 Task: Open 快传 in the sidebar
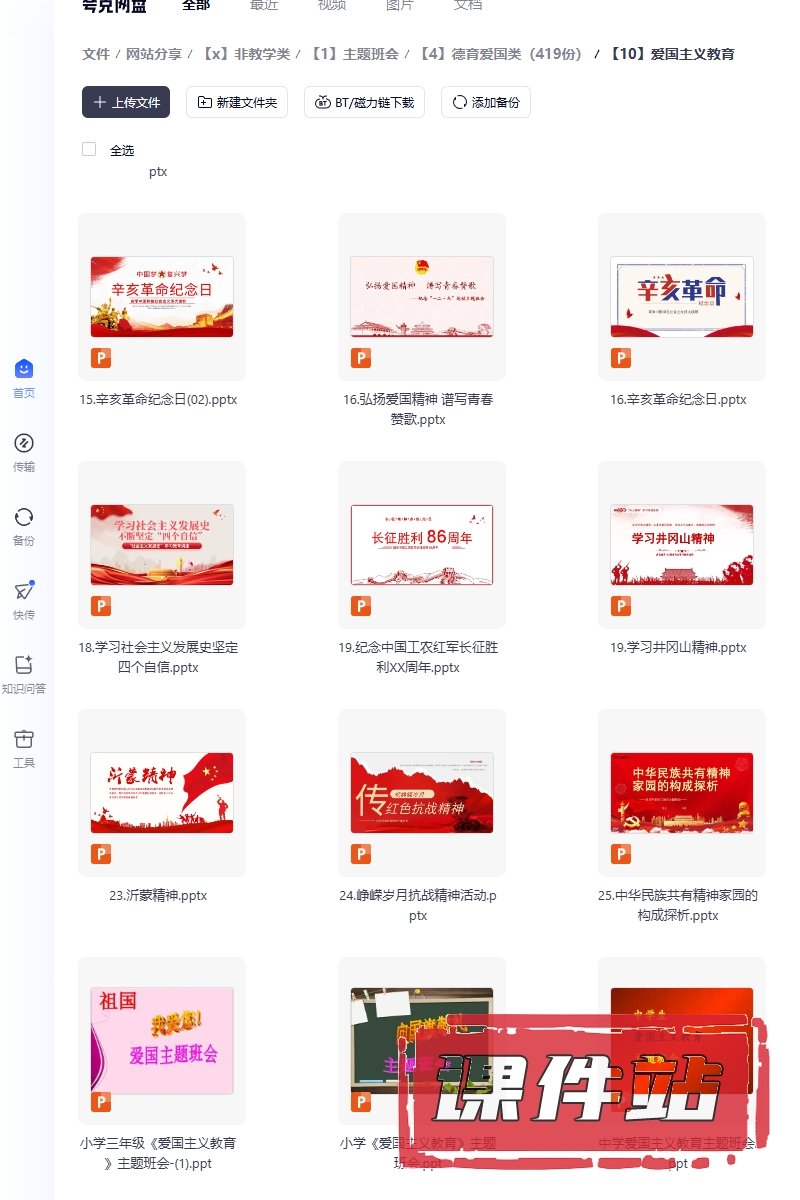[24, 601]
